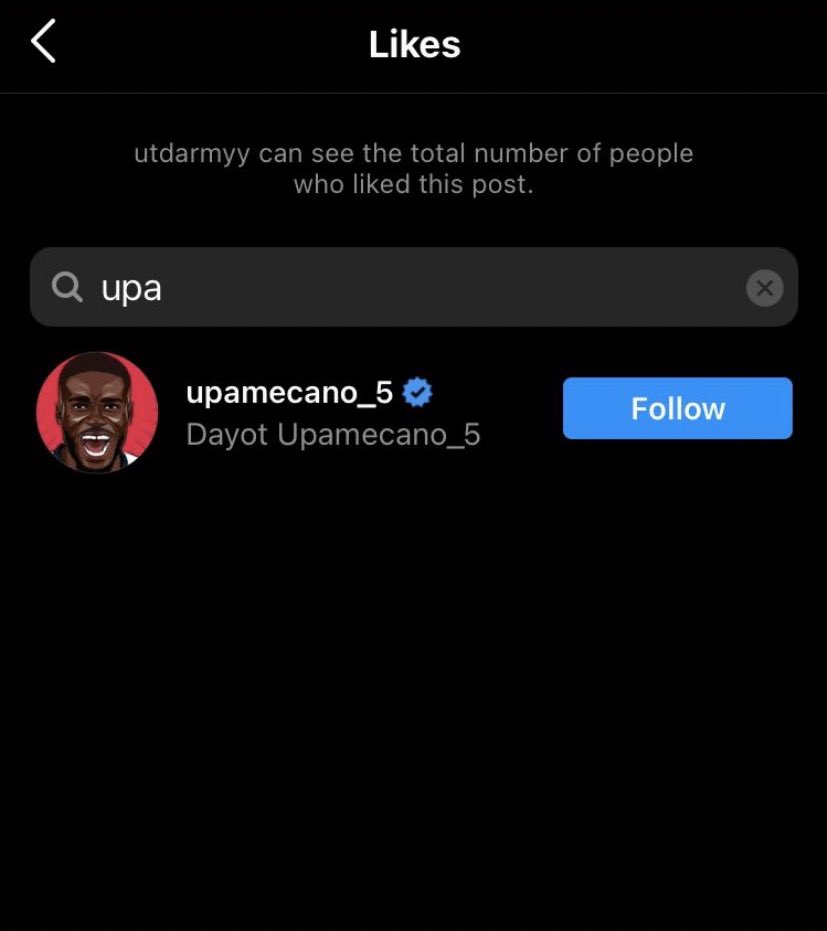The height and width of the screenshot is (931, 827).
Task: Clear the search text
Action: [x=764, y=289]
